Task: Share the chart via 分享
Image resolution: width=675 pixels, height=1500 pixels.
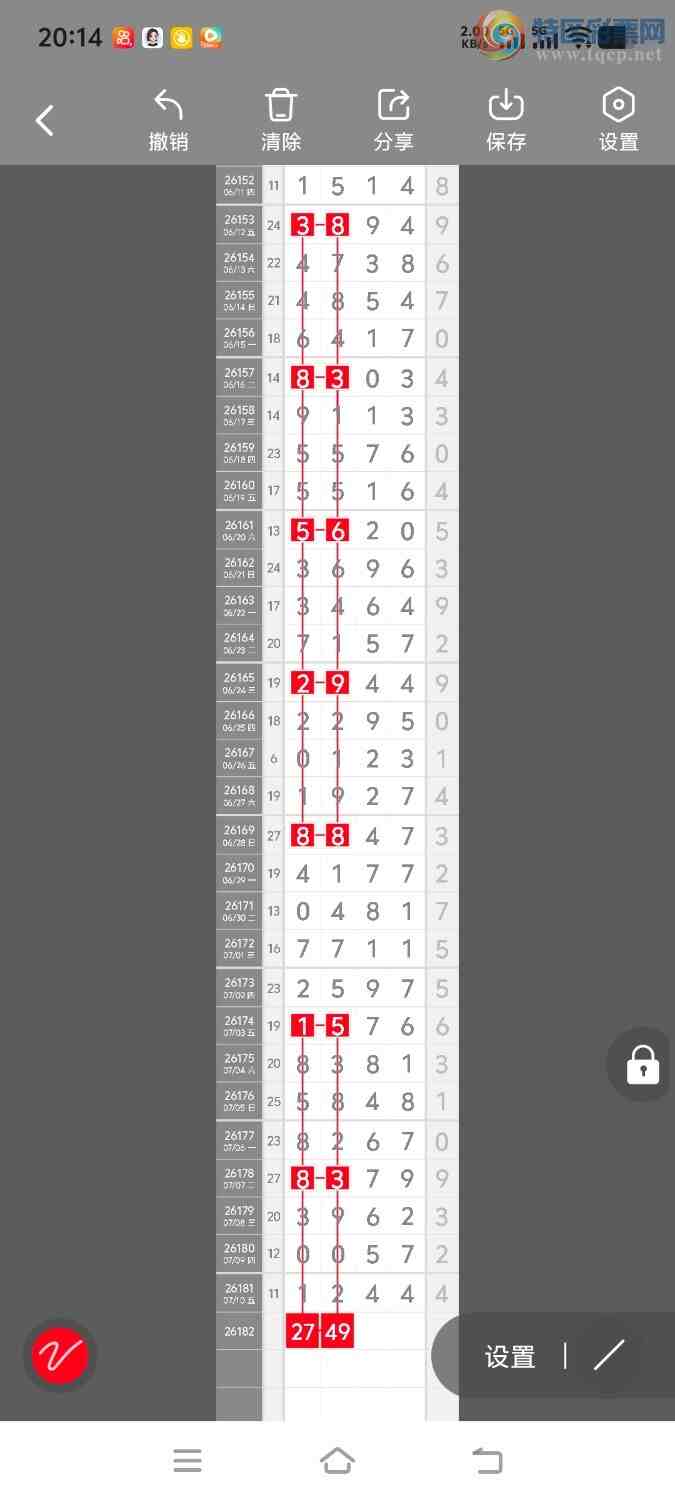Action: click(393, 121)
